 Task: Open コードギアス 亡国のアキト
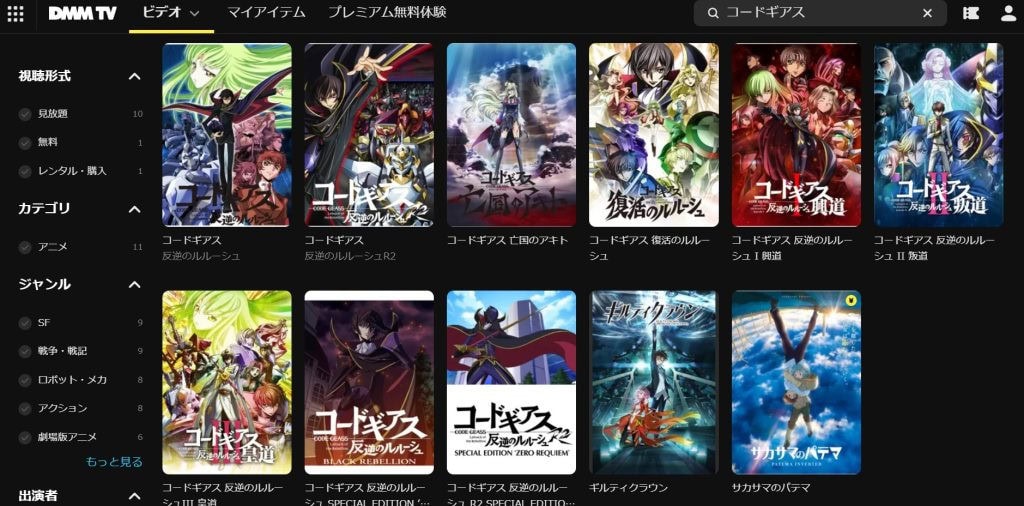[x=511, y=135]
